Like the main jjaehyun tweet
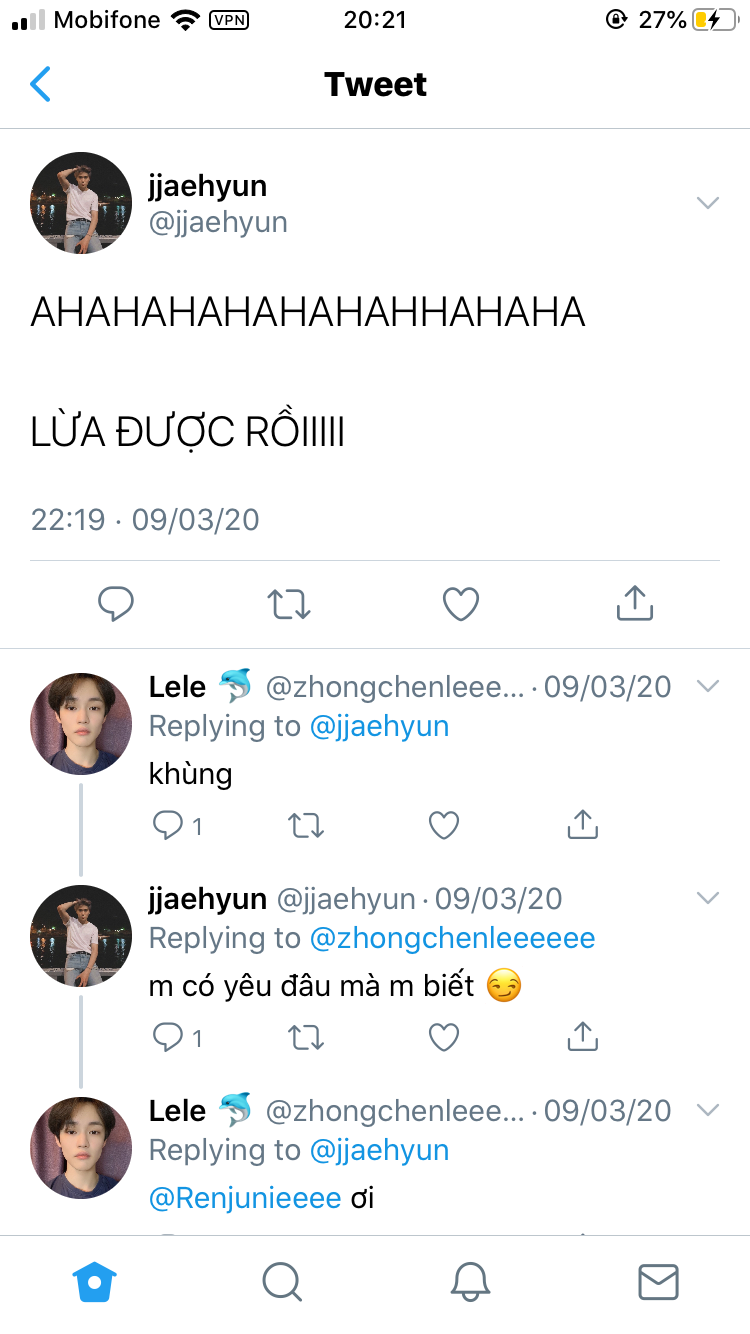 pos(461,604)
